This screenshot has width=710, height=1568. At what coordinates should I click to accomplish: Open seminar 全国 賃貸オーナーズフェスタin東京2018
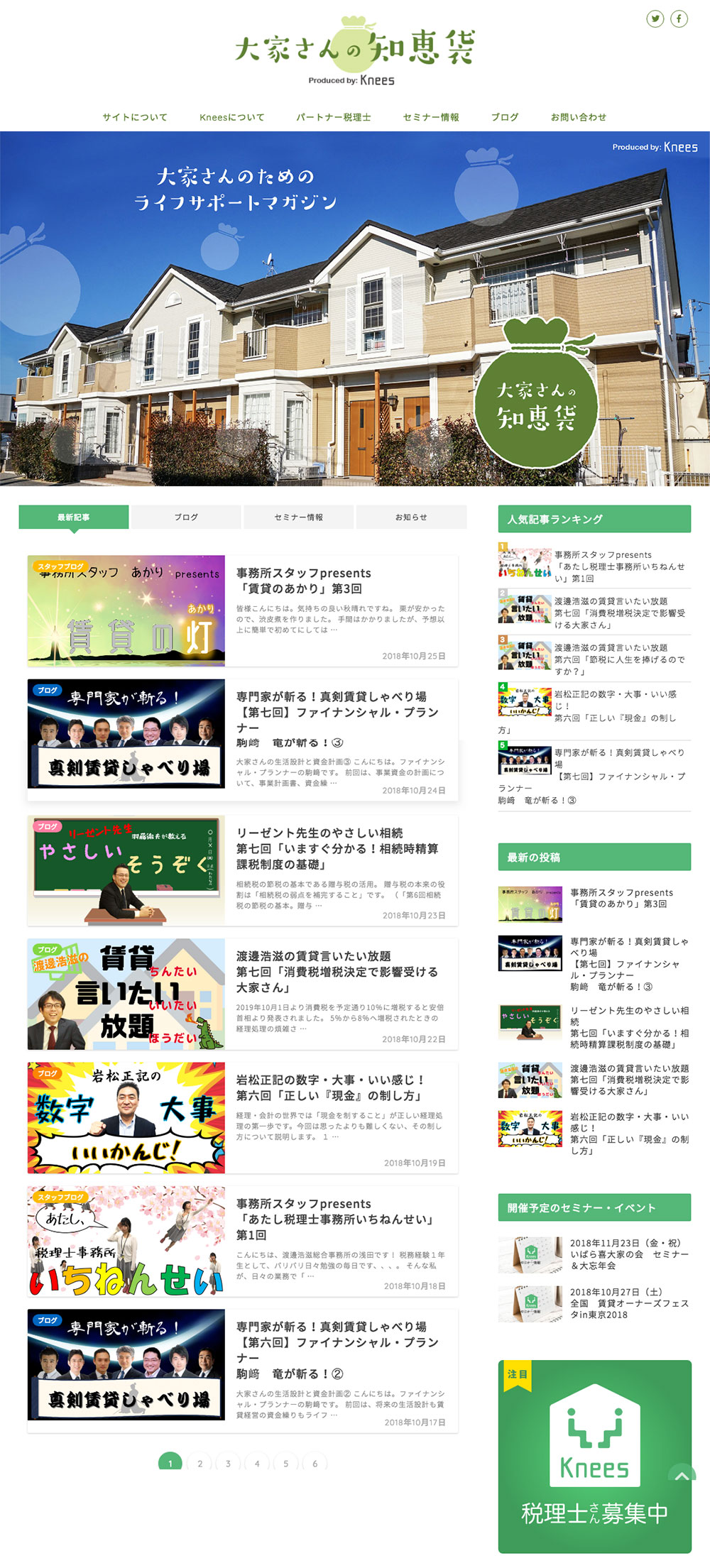point(628,1303)
